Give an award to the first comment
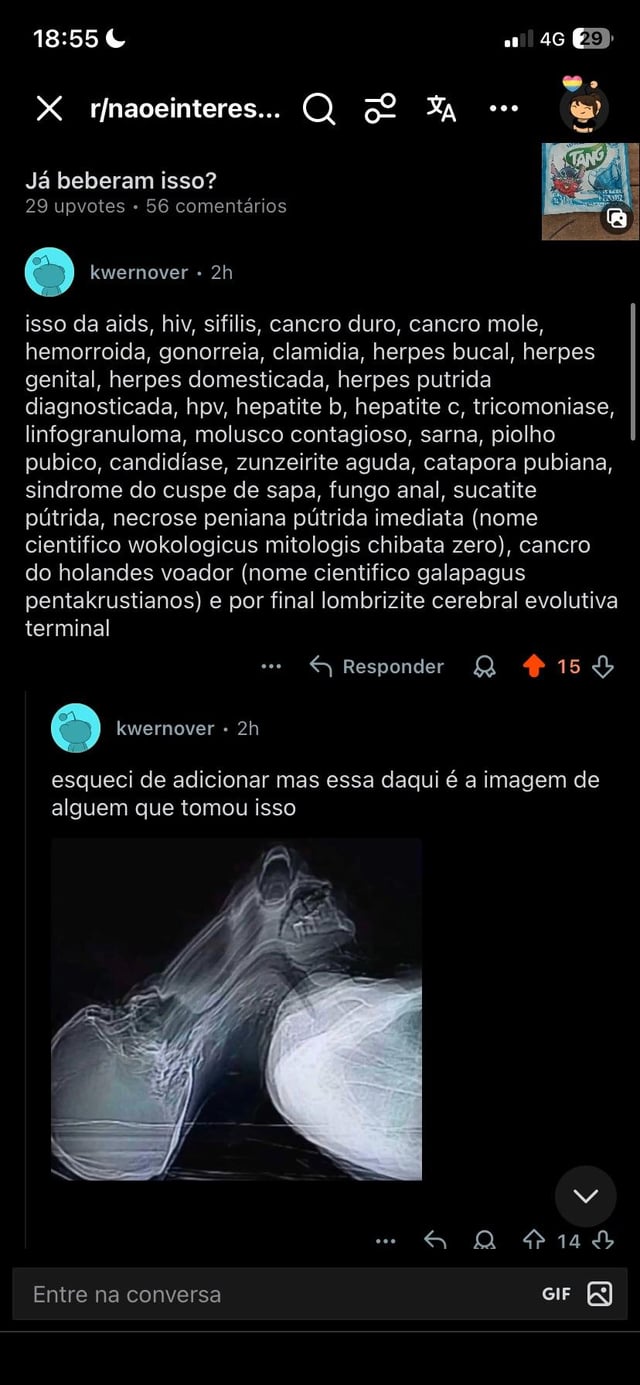This screenshot has height=1385, width=640. 485,667
